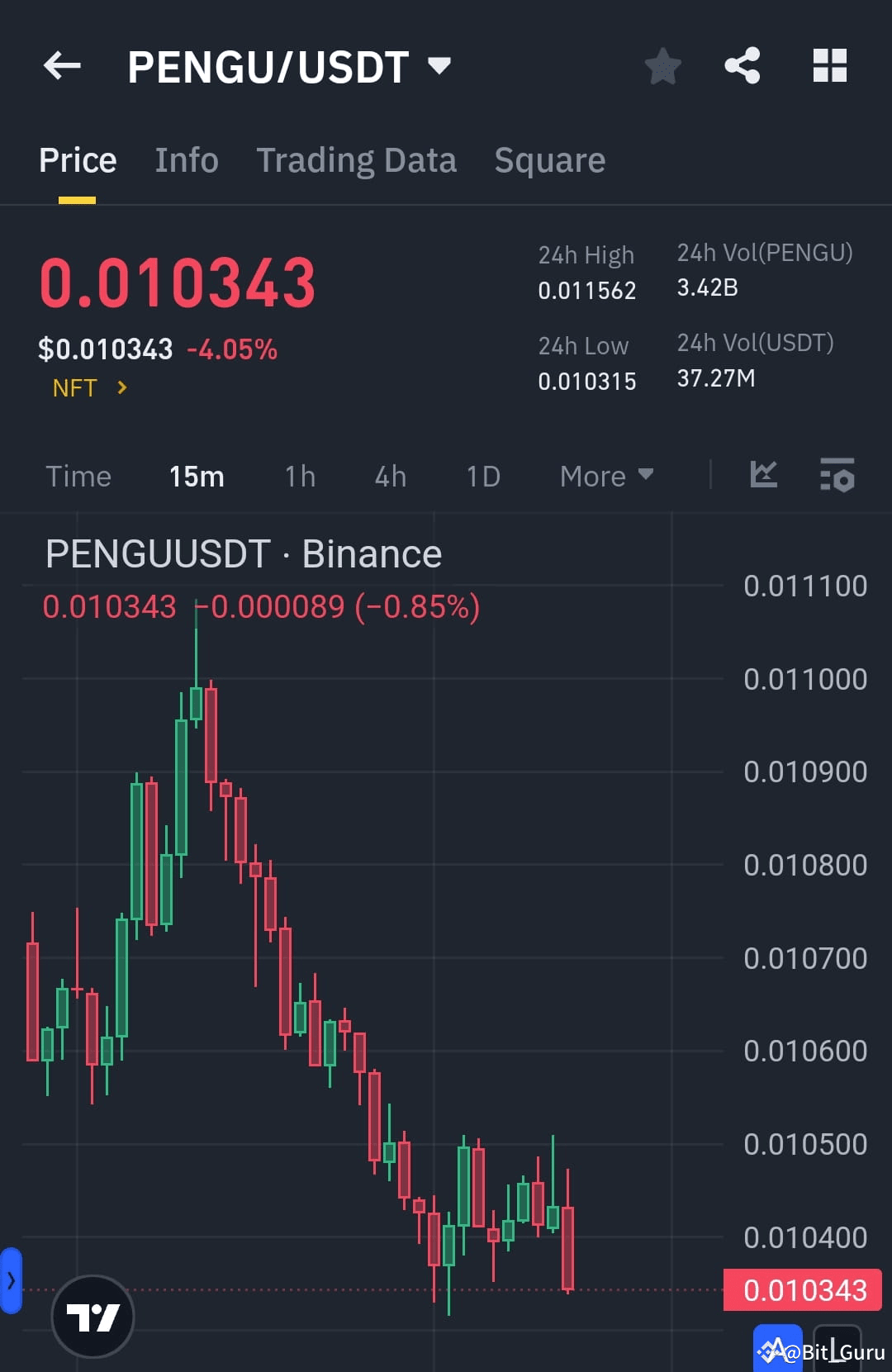Open the share options icon
The width and height of the screenshot is (892, 1372).
(x=741, y=66)
